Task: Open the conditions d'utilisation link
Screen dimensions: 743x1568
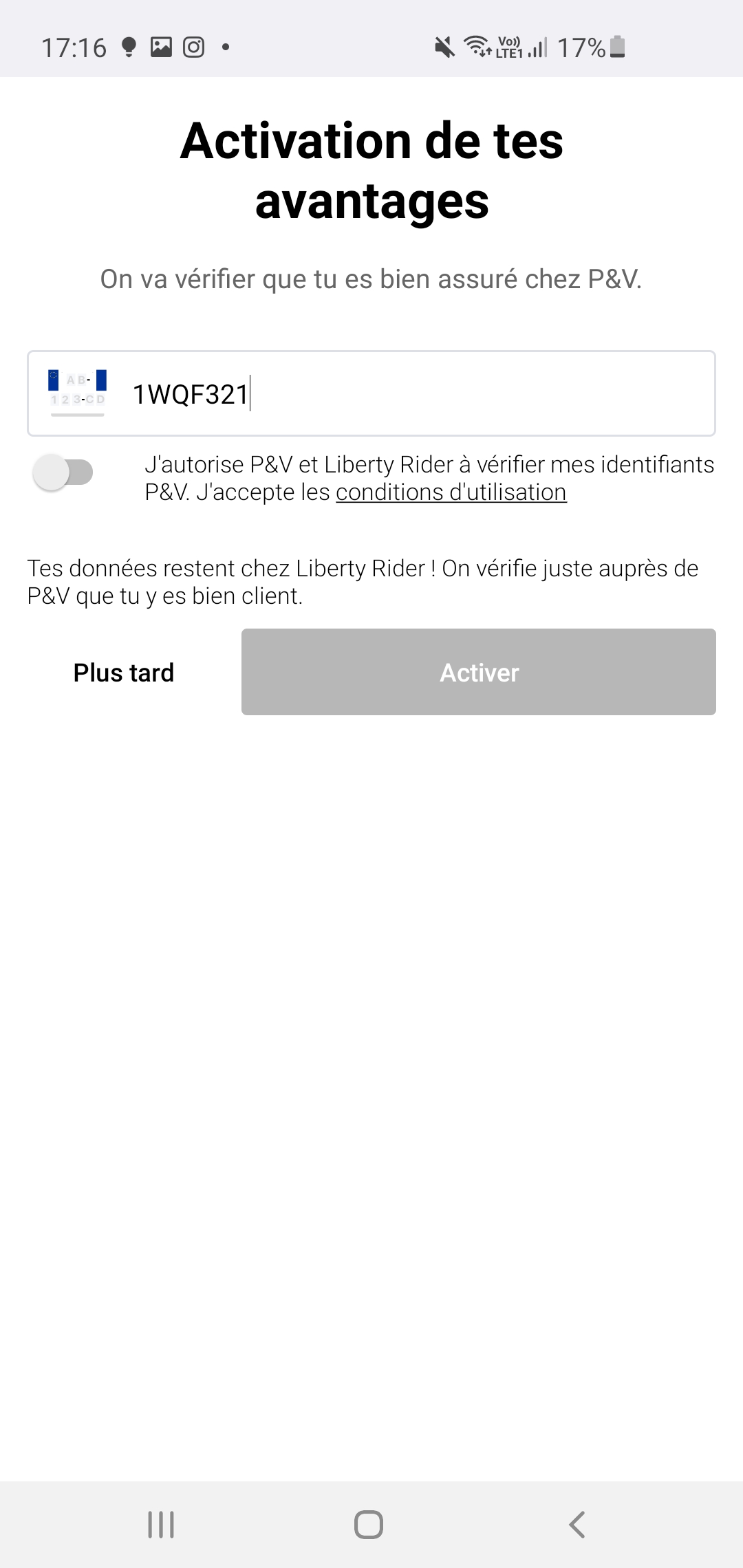Action: tap(451, 493)
